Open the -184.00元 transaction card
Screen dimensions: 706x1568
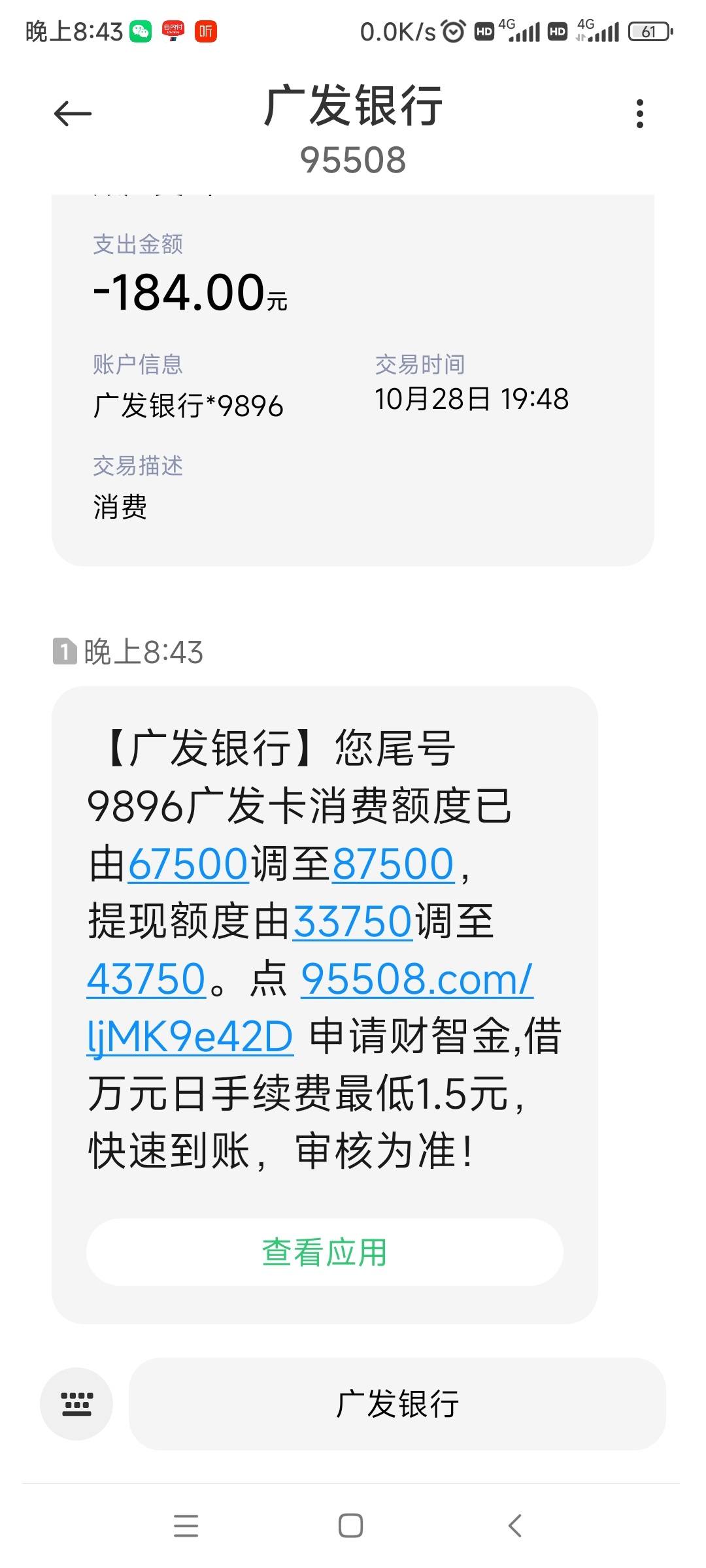click(353, 380)
